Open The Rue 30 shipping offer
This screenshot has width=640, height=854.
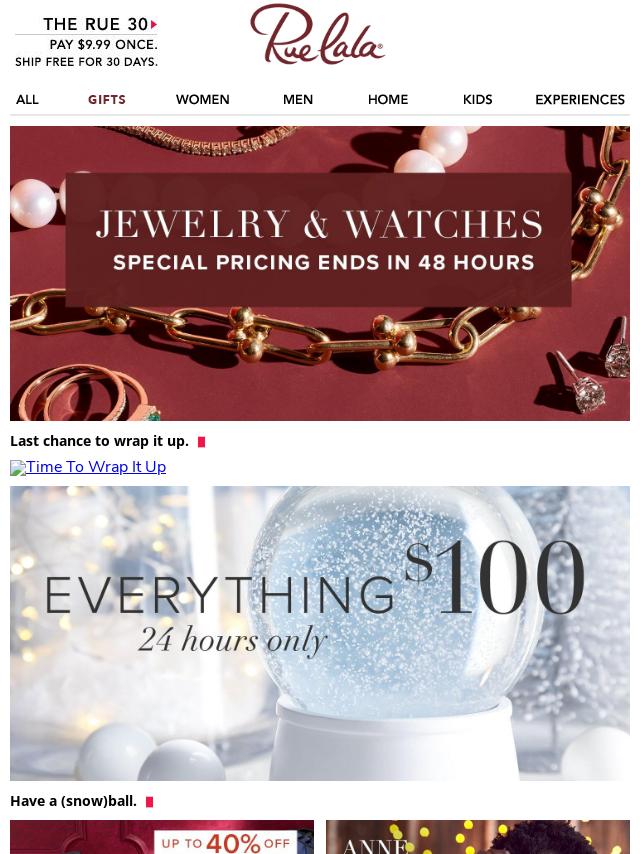[x=86, y=42]
